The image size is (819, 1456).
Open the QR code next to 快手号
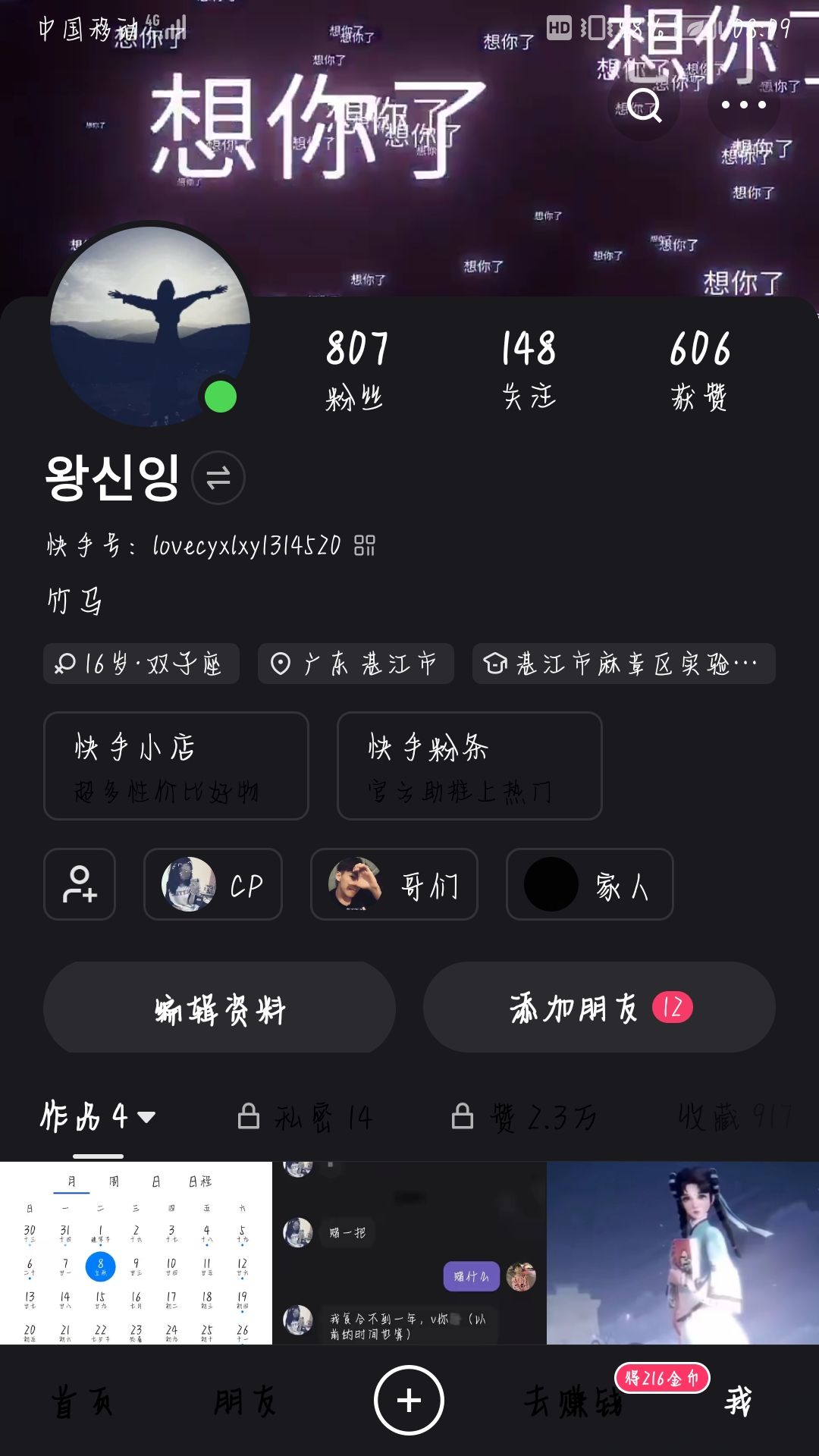tap(365, 545)
